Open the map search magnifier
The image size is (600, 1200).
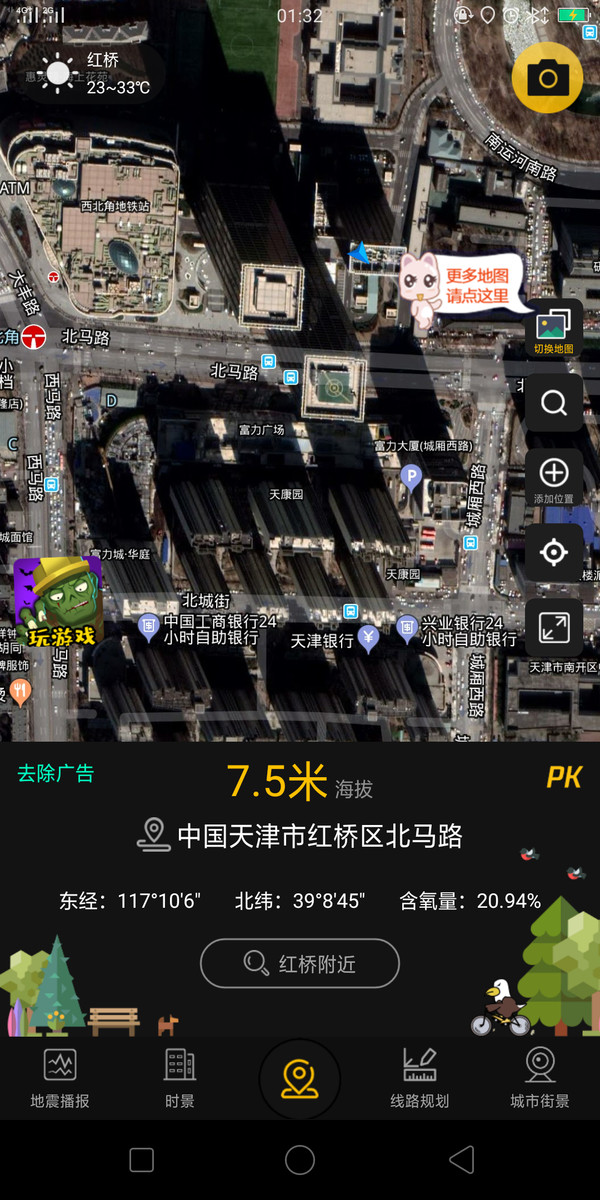[x=554, y=403]
